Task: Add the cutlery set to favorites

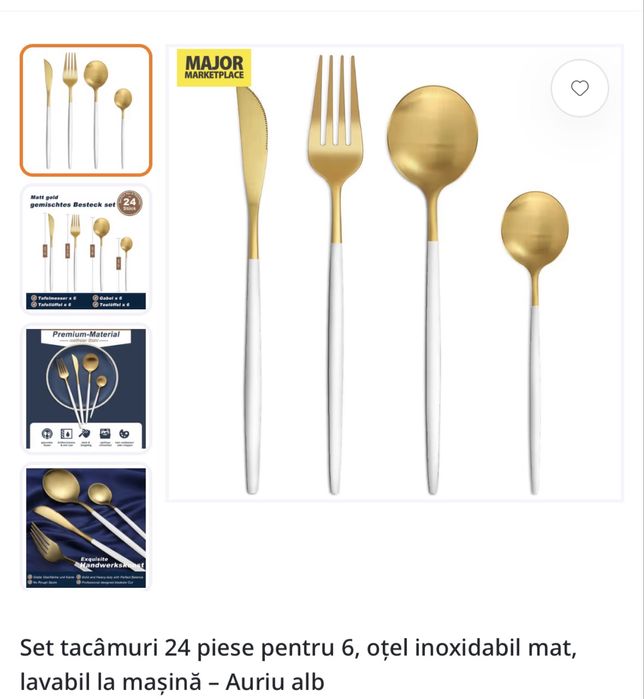Action: [x=580, y=88]
